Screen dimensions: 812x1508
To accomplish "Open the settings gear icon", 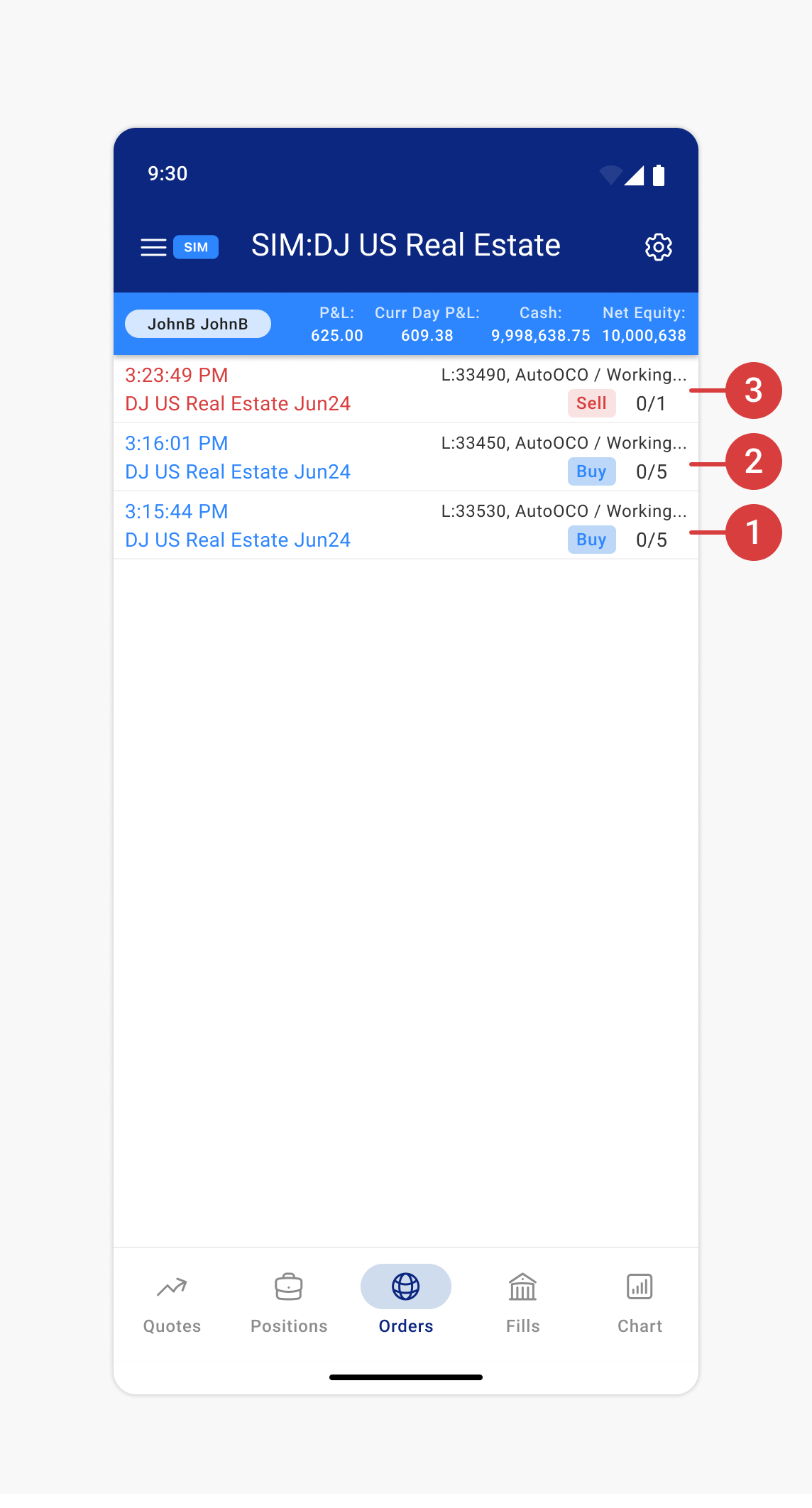I will point(658,246).
